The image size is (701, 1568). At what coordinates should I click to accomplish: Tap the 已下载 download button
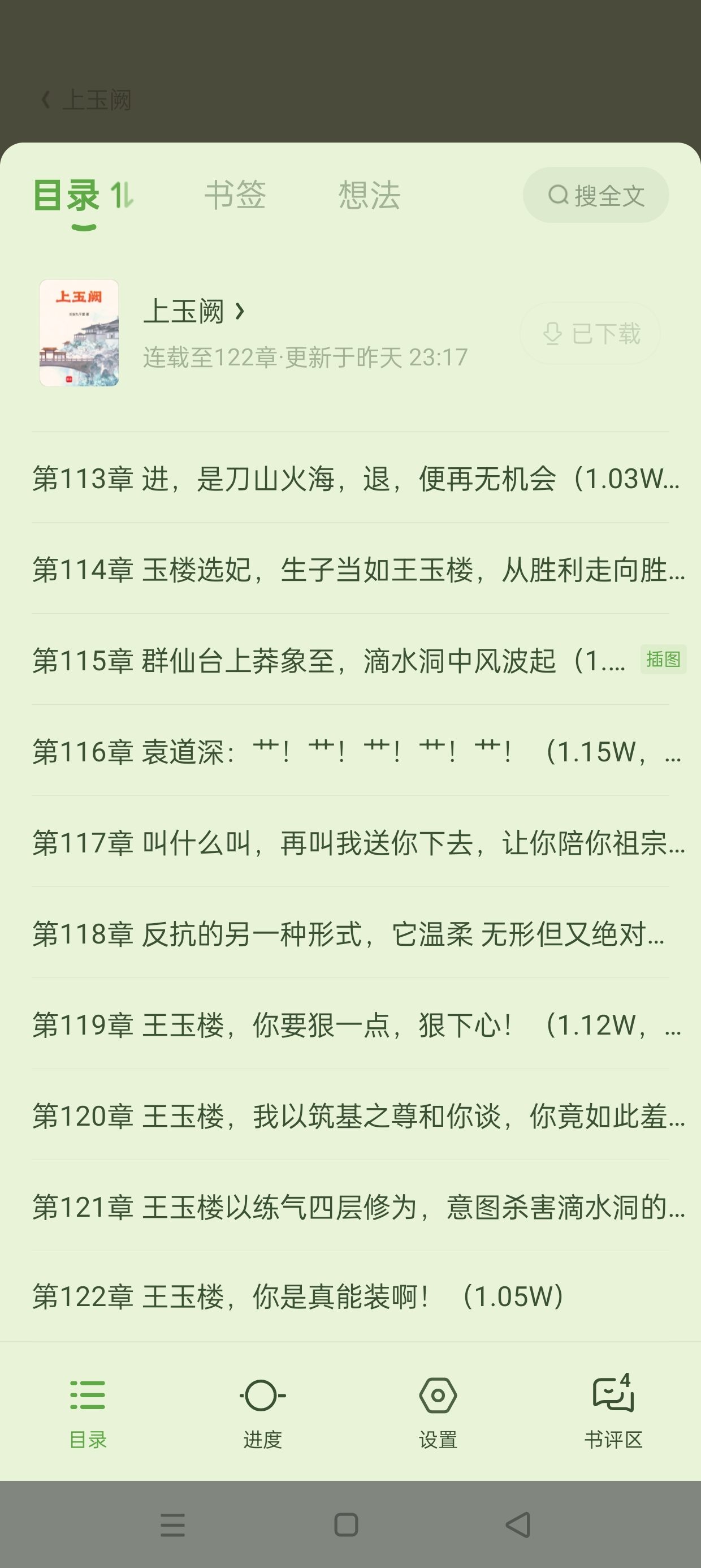(x=590, y=334)
